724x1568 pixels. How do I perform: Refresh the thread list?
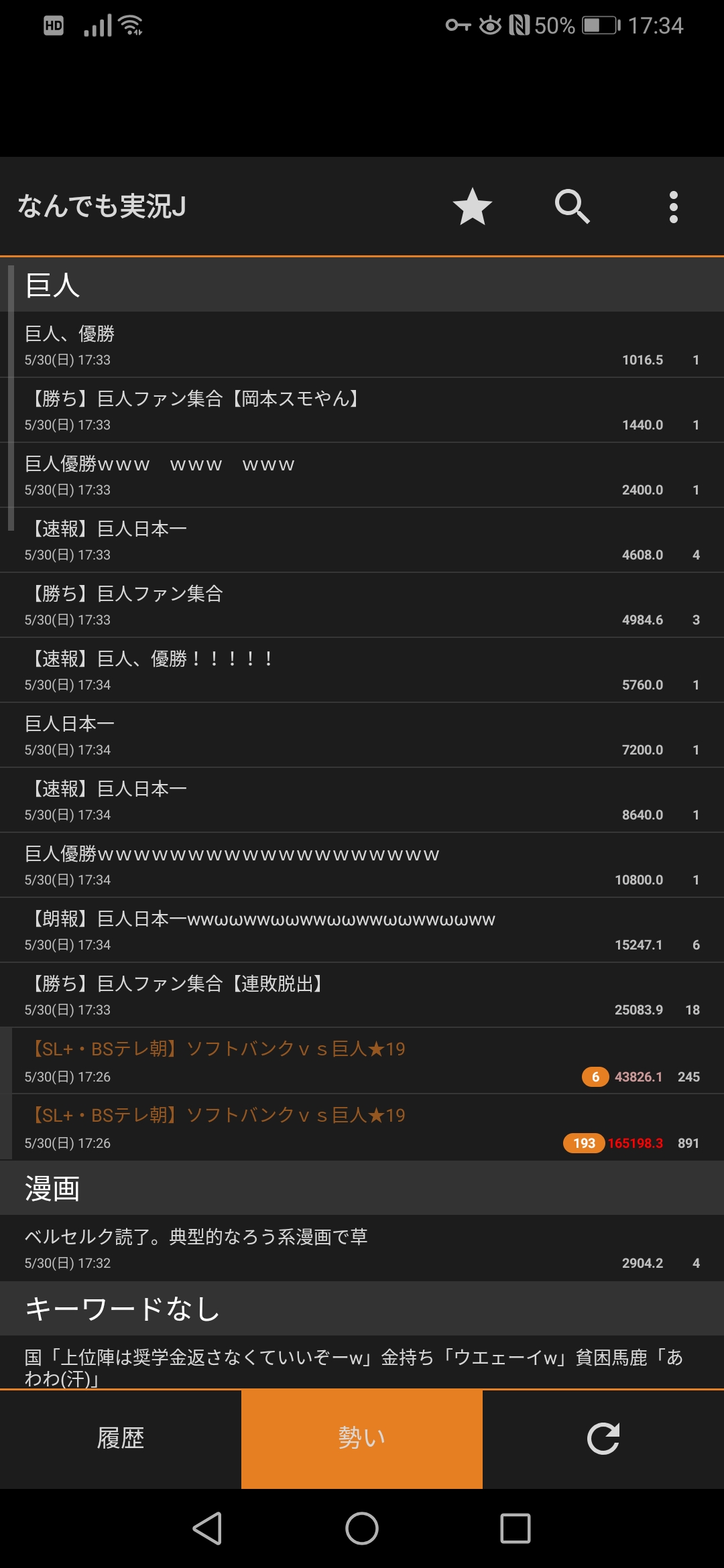coord(603,1439)
